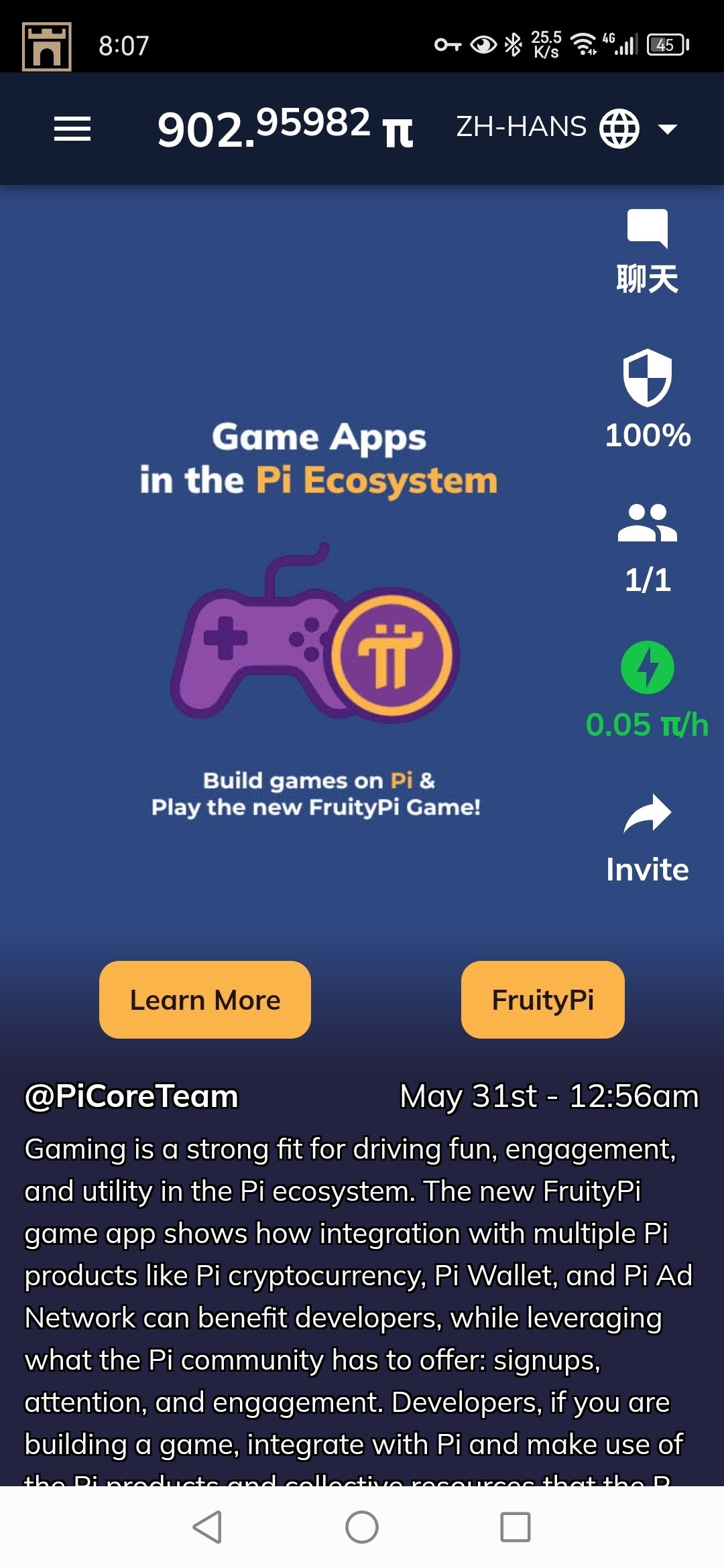Tap the Learn More button
The image size is (724, 1568).
point(205,1000)
